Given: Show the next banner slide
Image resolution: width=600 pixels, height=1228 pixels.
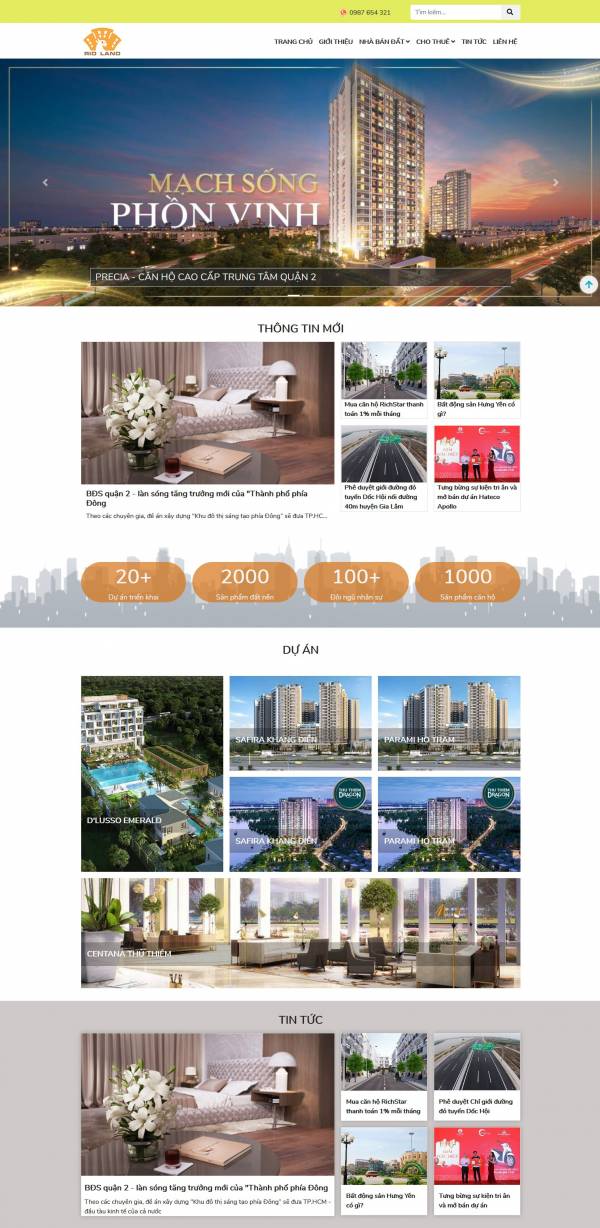Looking at the screenshot, I should 556,183.
